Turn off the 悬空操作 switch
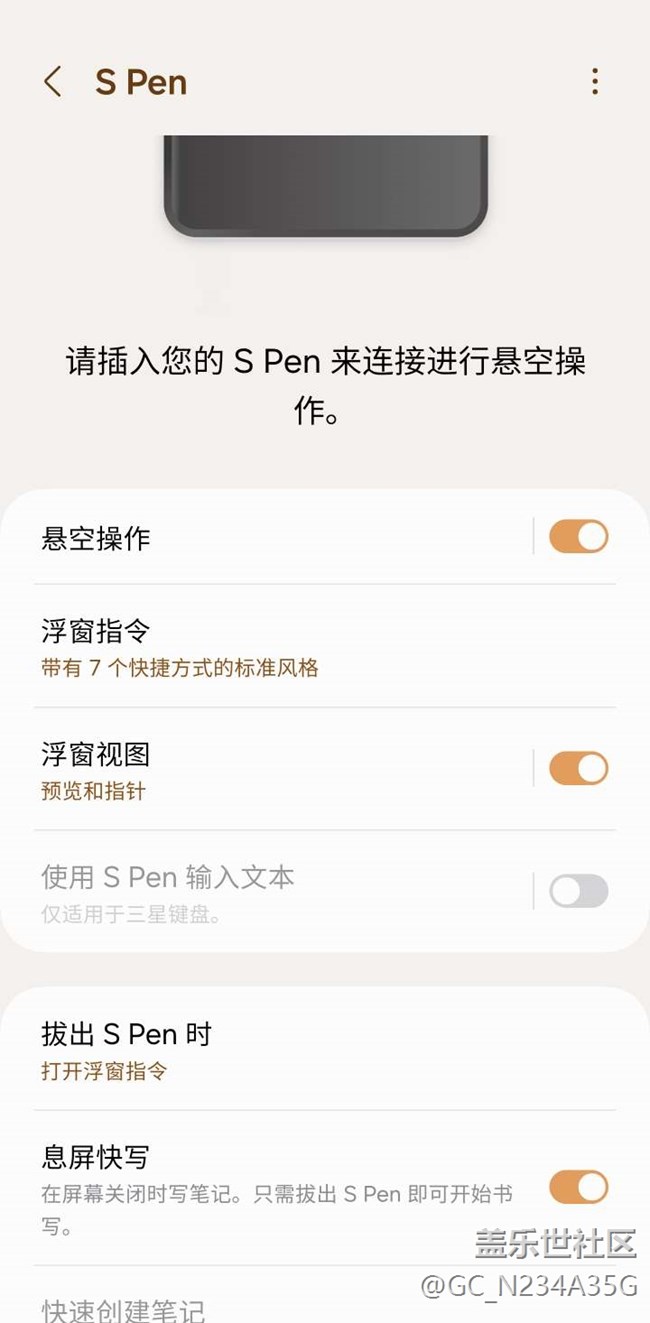The width and height of the screenshot is (650, 1323). pos(578,537)
